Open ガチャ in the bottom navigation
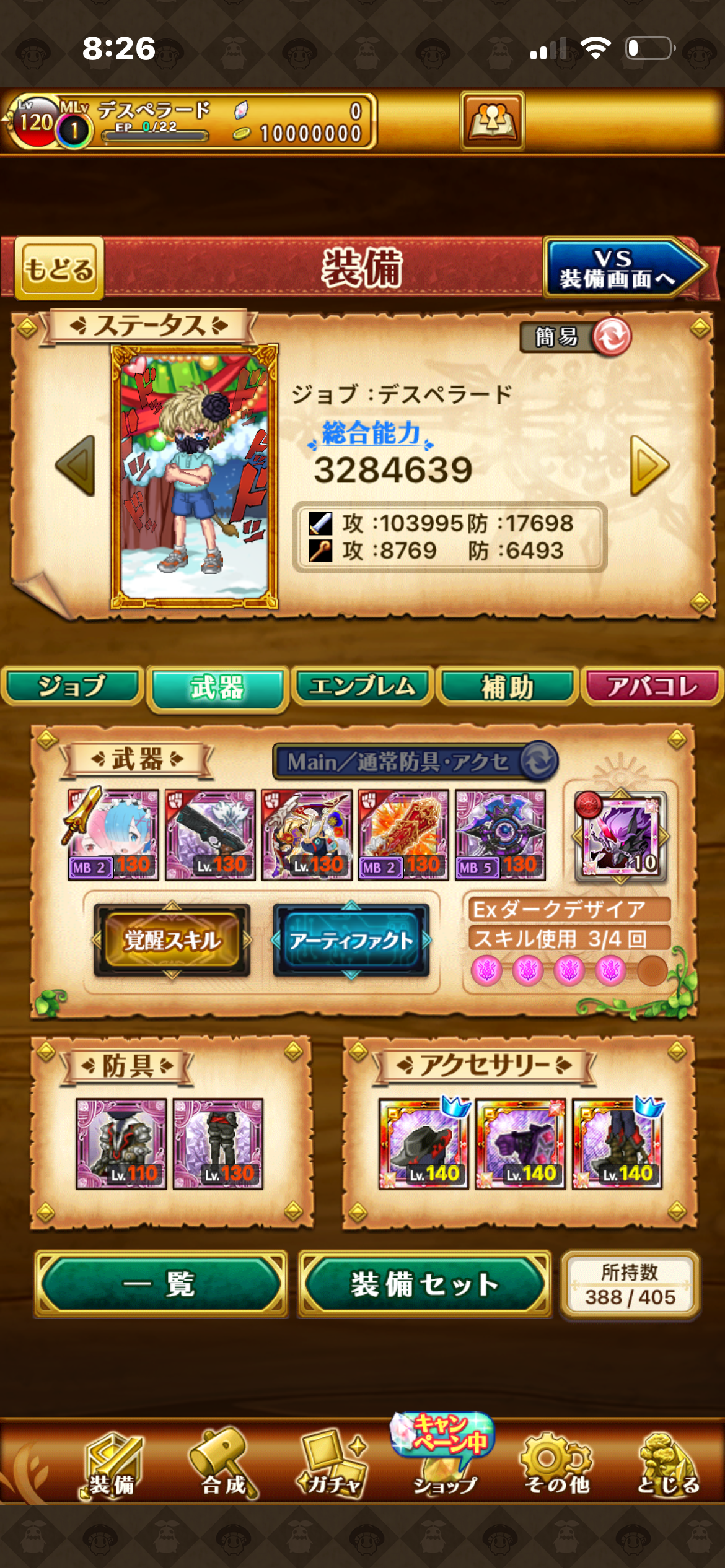Viewport: 725px width, 1568px height. (x=333, y=1465)
